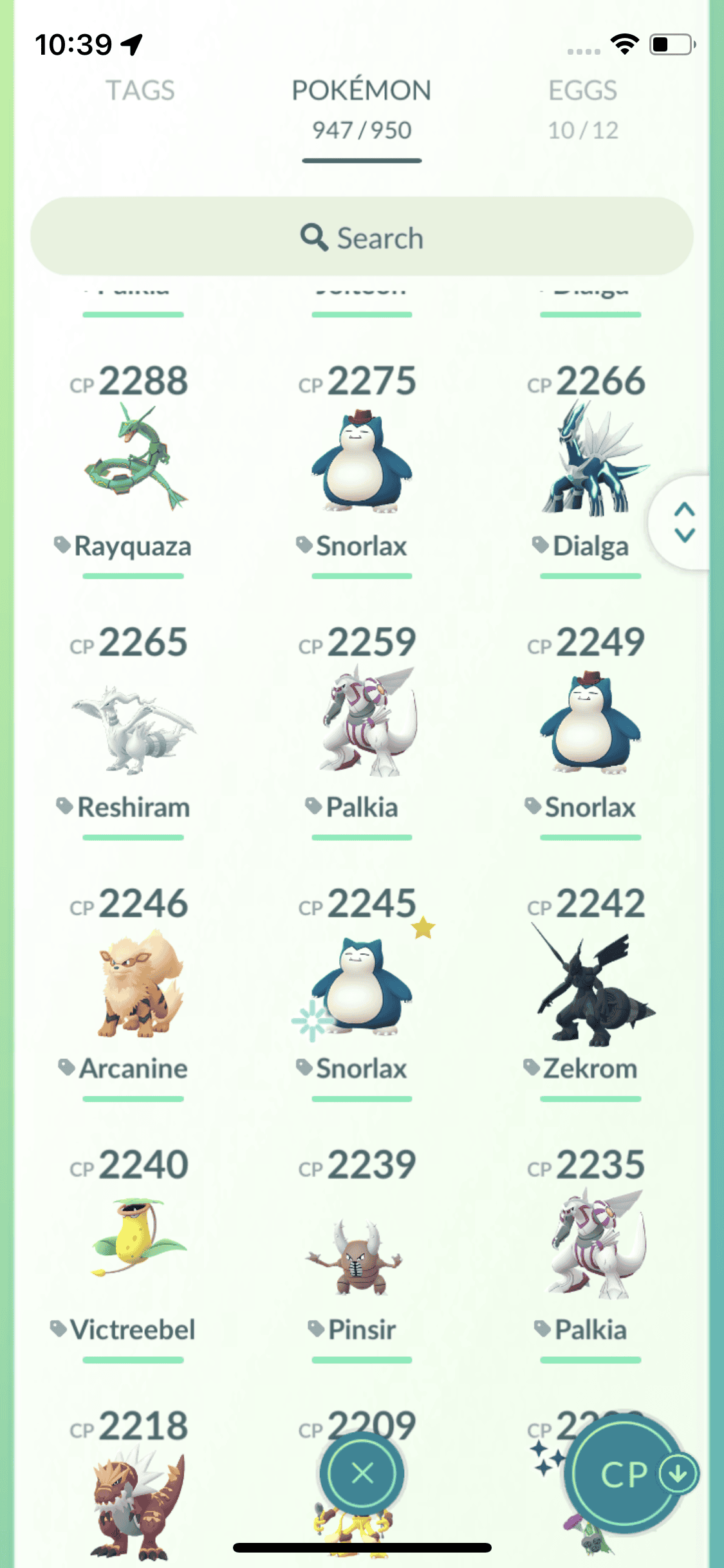724x1568 pixels.
Task: Open the Pokémon with CP 2218
Action: (133, 1500)
